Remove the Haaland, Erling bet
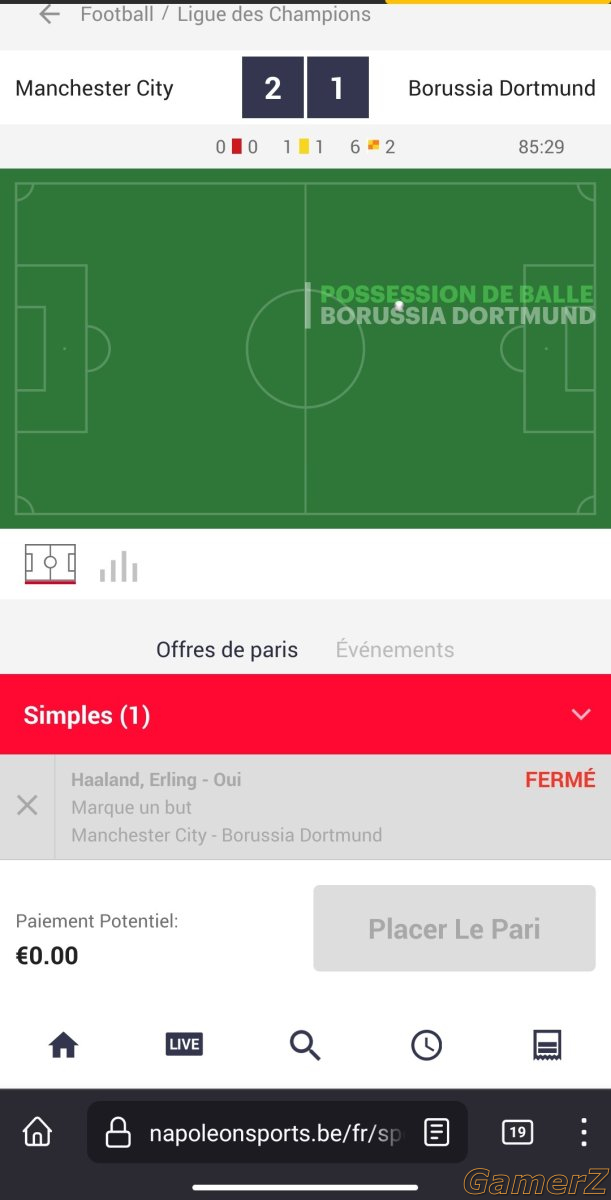The height and width of the screenshot is (1200, 611). (x=27, y=806)
